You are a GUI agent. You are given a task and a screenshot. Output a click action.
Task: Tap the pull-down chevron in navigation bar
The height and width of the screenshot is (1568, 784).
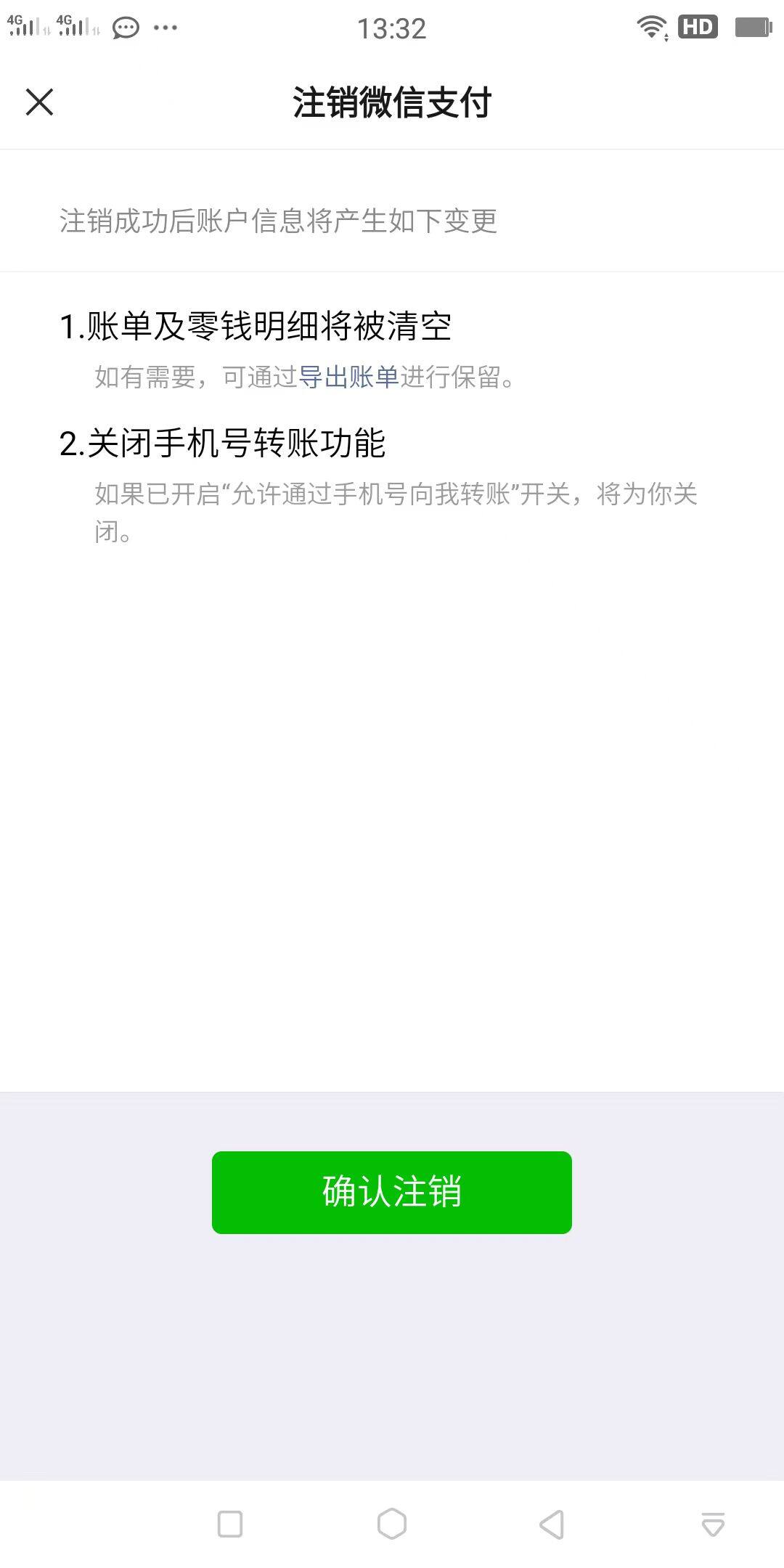coord(712,1524)
